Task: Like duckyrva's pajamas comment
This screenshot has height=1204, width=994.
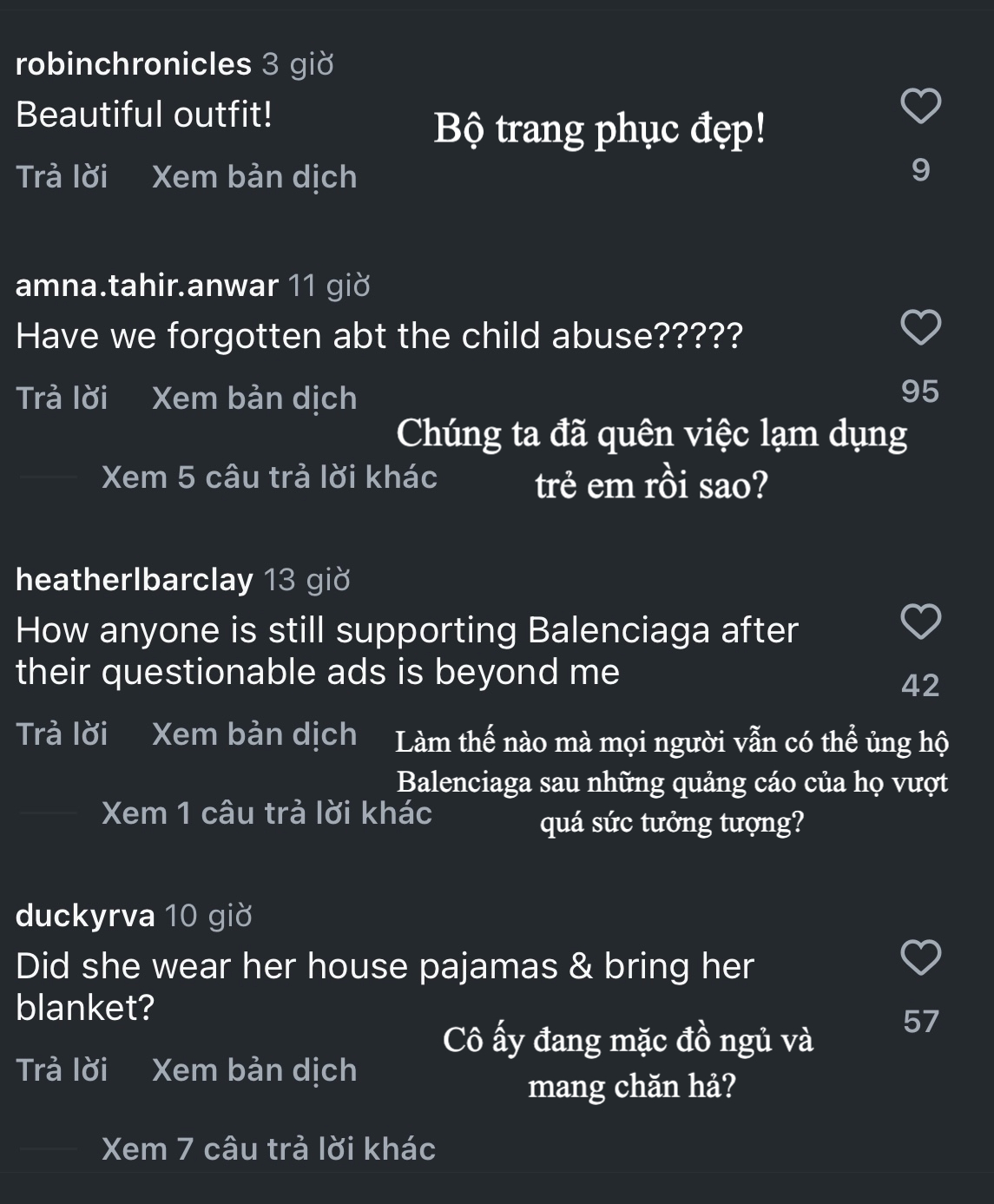Action: 920,957
